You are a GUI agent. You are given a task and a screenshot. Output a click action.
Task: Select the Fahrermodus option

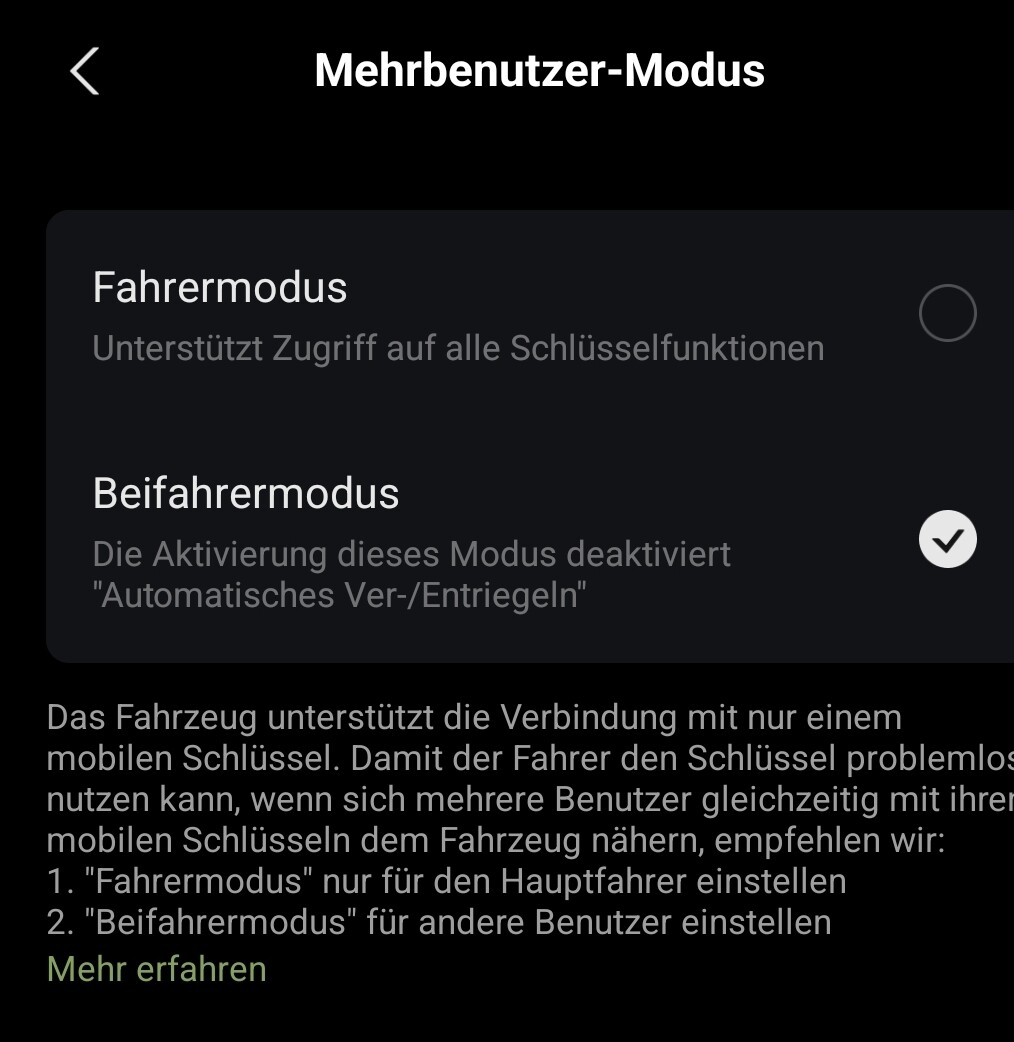click(946, 313)
